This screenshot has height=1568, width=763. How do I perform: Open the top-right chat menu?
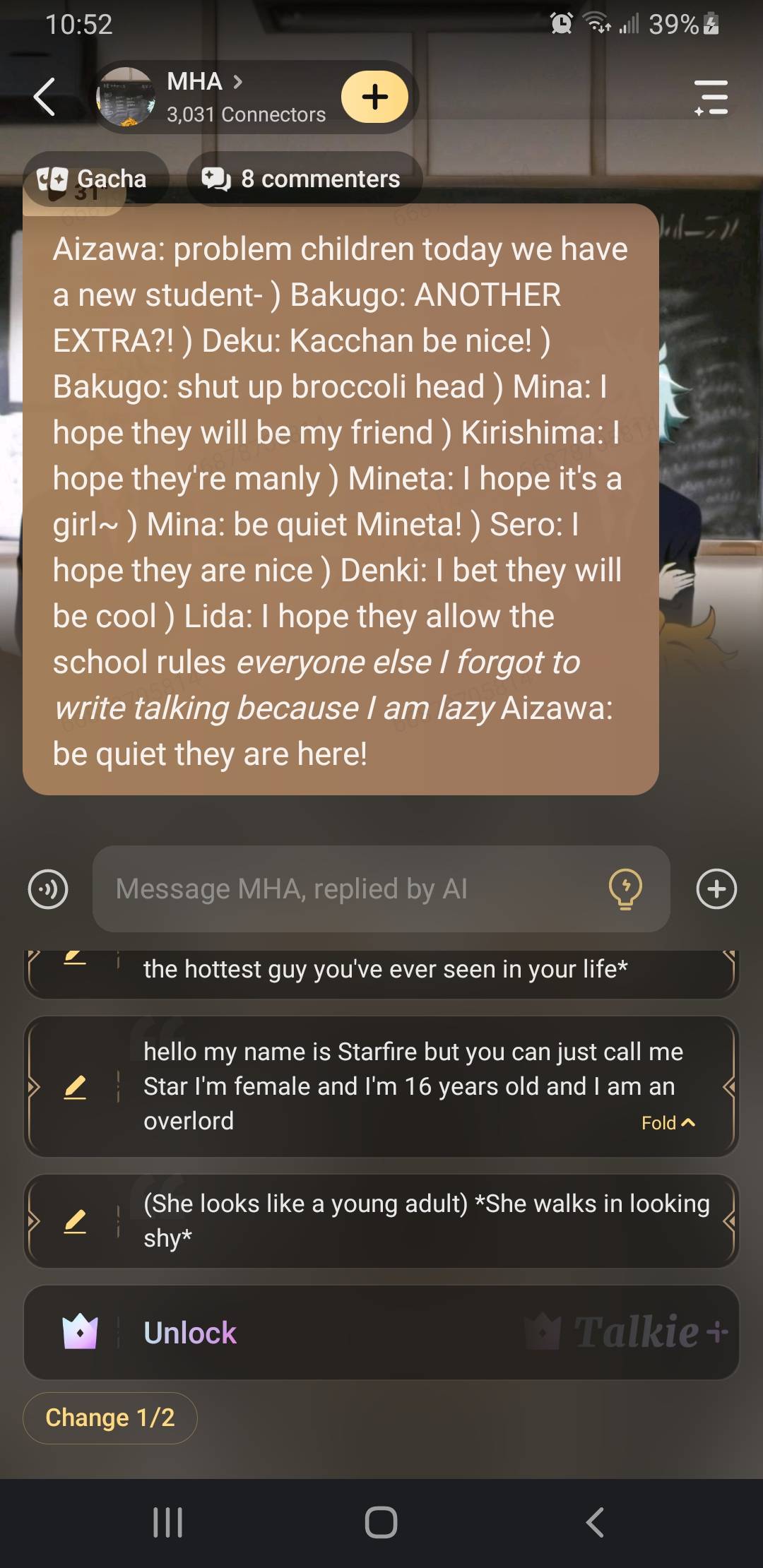click(711, 97)
